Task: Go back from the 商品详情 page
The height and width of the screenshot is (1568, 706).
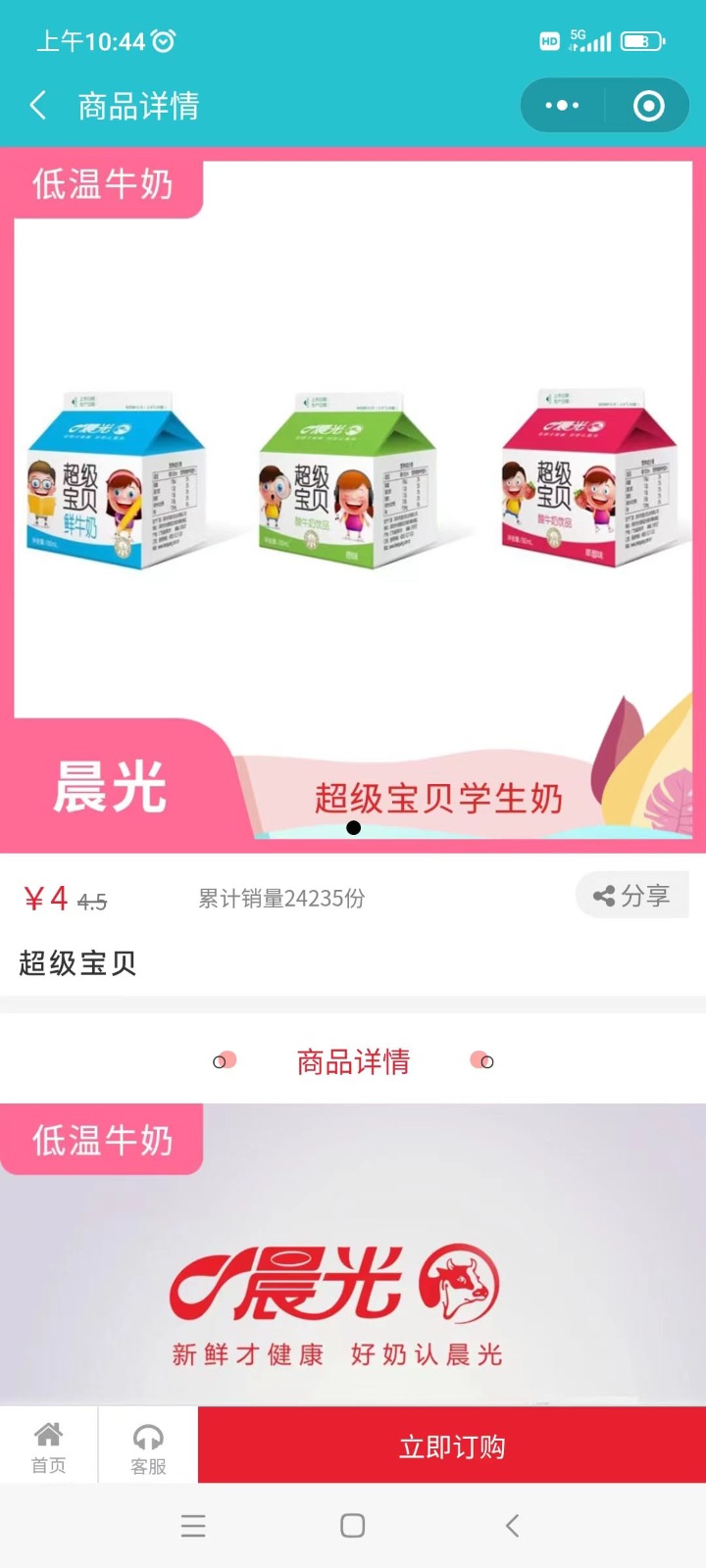Action: 38,105
